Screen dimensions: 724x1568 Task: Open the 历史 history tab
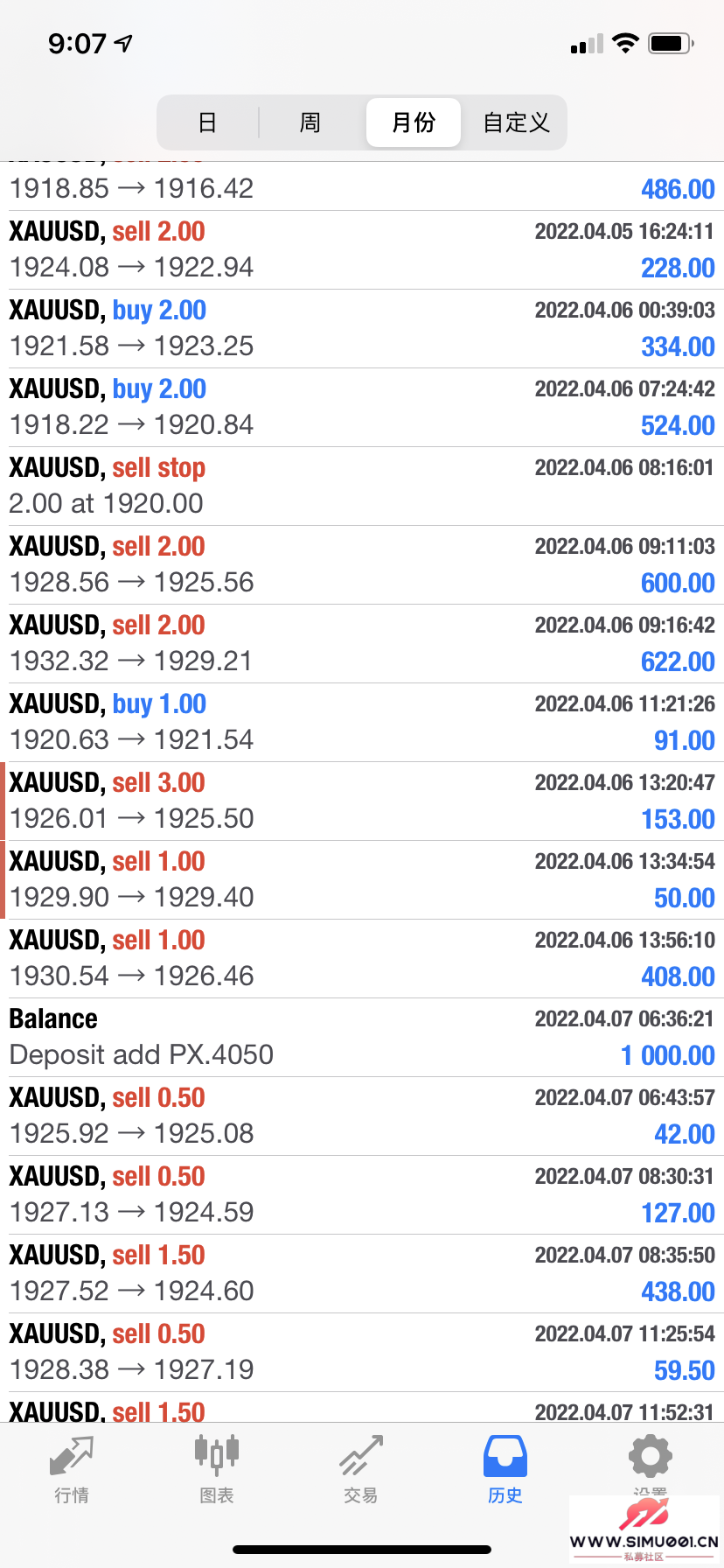[x=505, y=1470]
